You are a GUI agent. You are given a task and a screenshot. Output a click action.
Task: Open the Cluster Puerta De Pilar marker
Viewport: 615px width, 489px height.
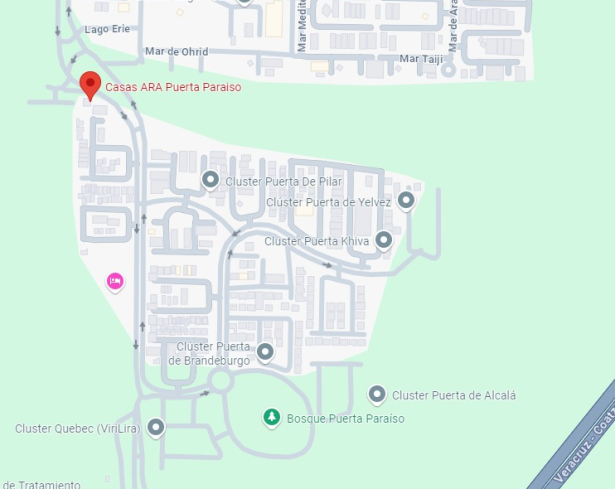click(x=210, y=180)
